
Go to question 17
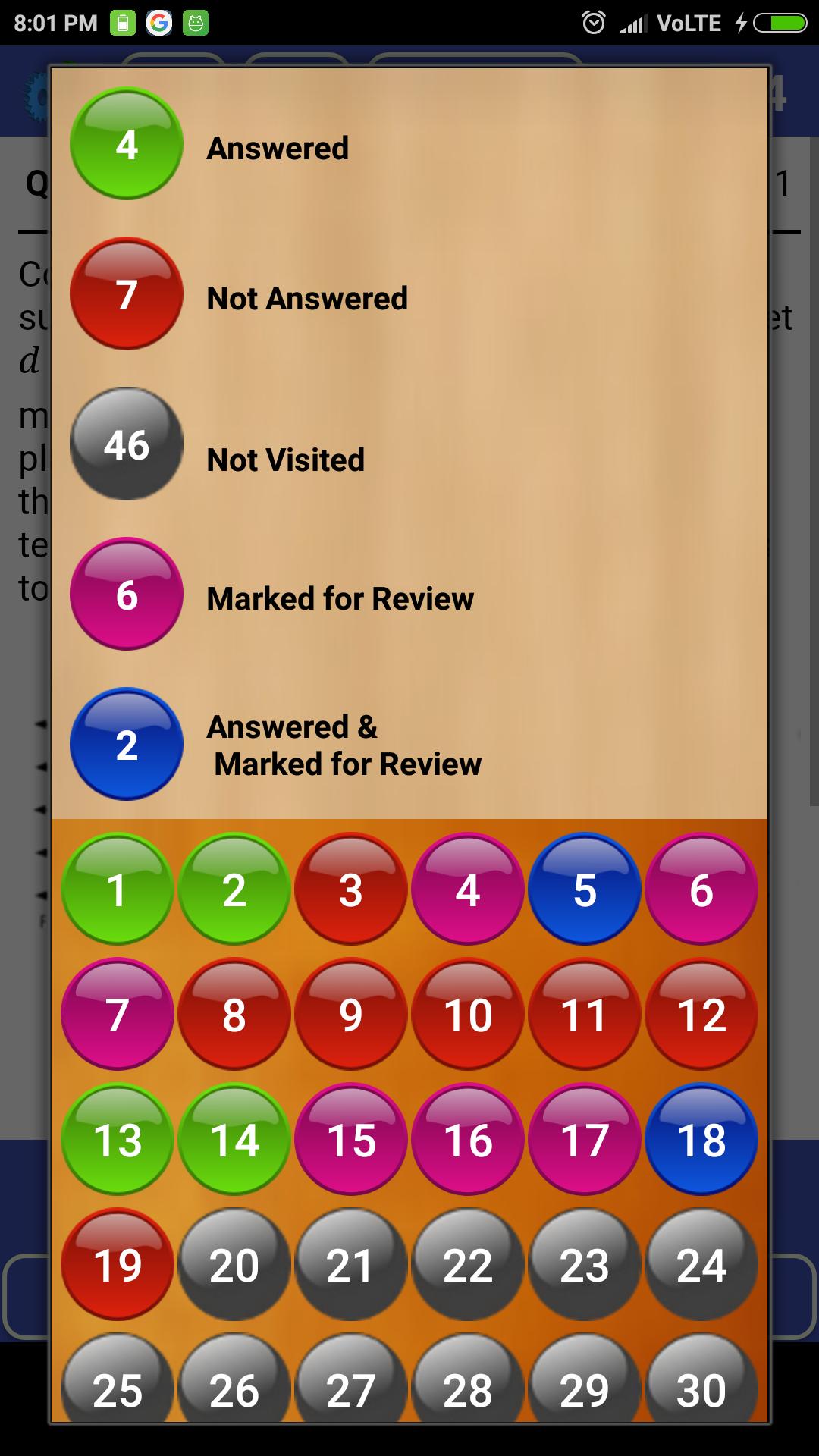point(585,1139)
